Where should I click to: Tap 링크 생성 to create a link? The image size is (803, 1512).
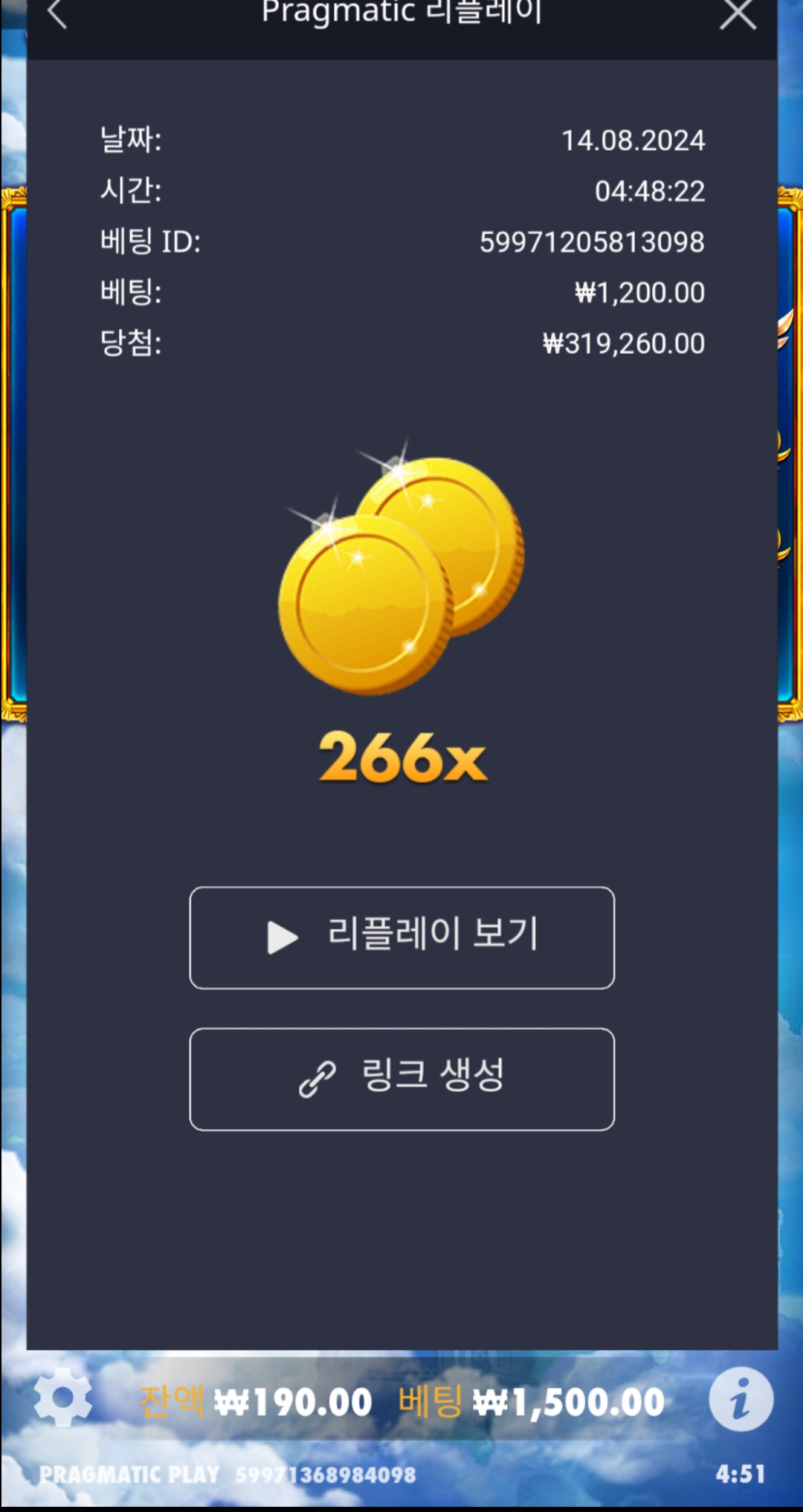pyautogui.click(x=401, y=1079)
